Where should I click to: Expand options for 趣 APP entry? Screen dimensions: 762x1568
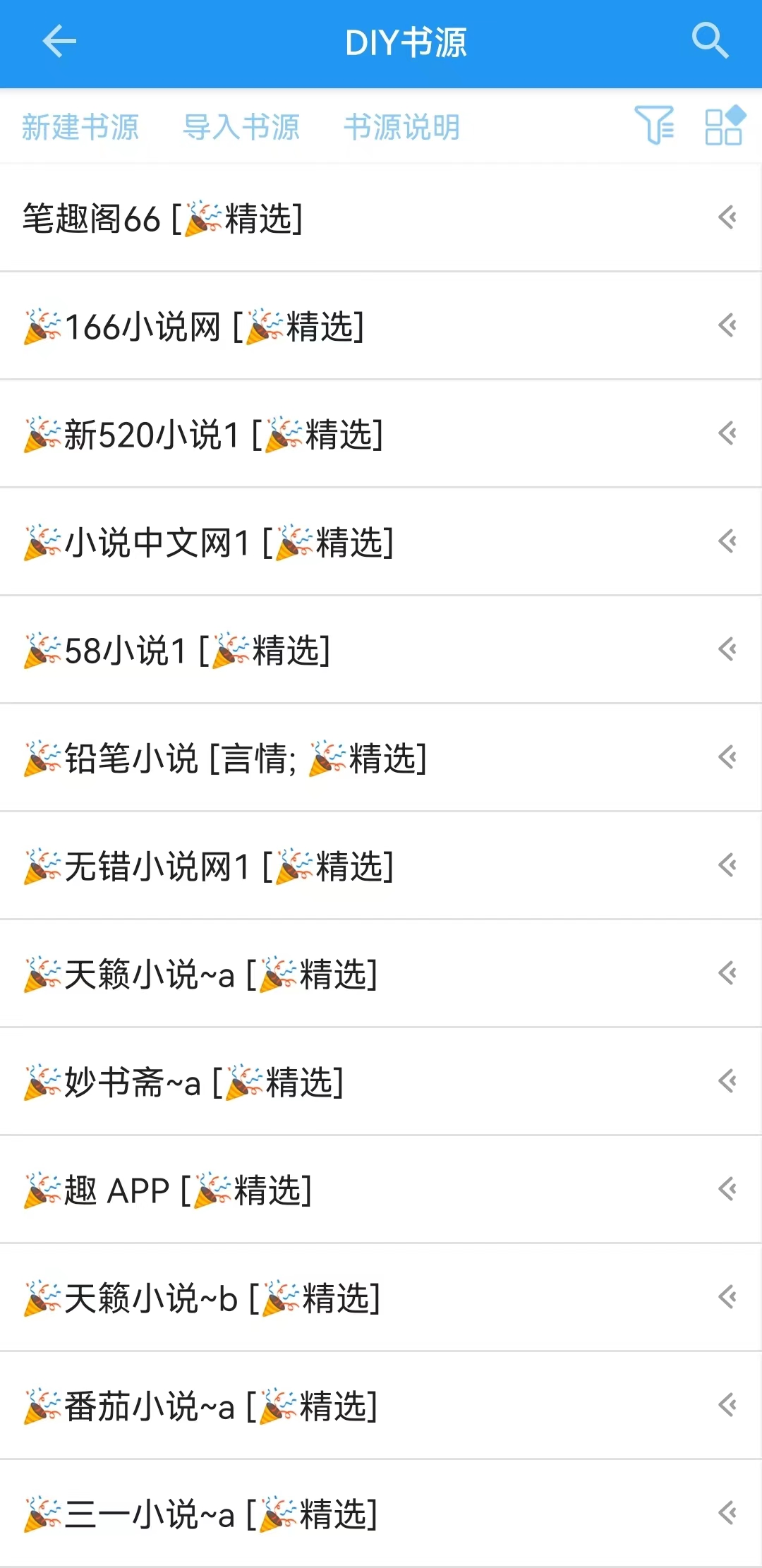pos(727,1190)
